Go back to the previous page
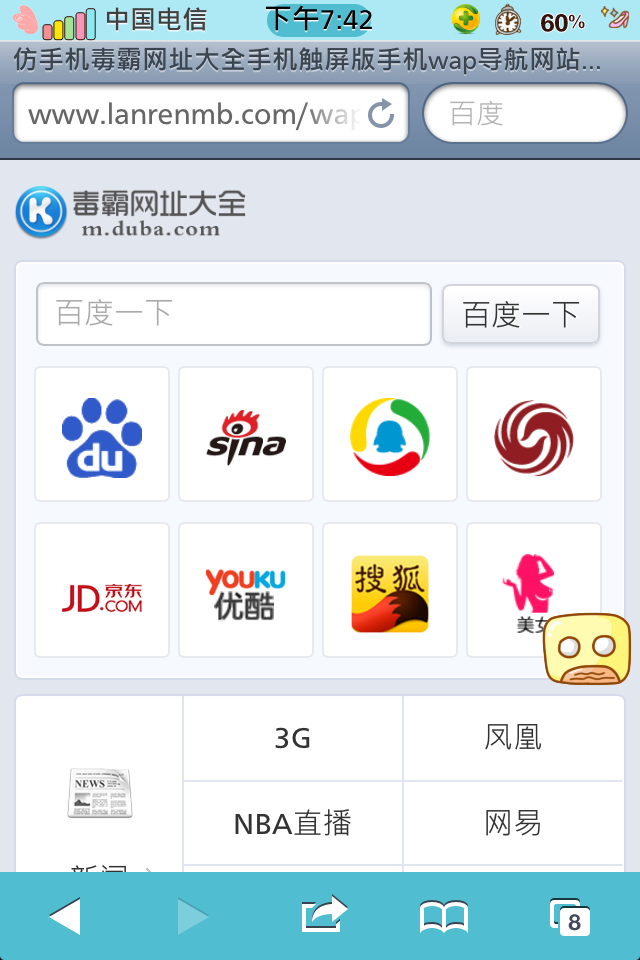The height and width of the screenshot is (960, 640). [65, 915]
